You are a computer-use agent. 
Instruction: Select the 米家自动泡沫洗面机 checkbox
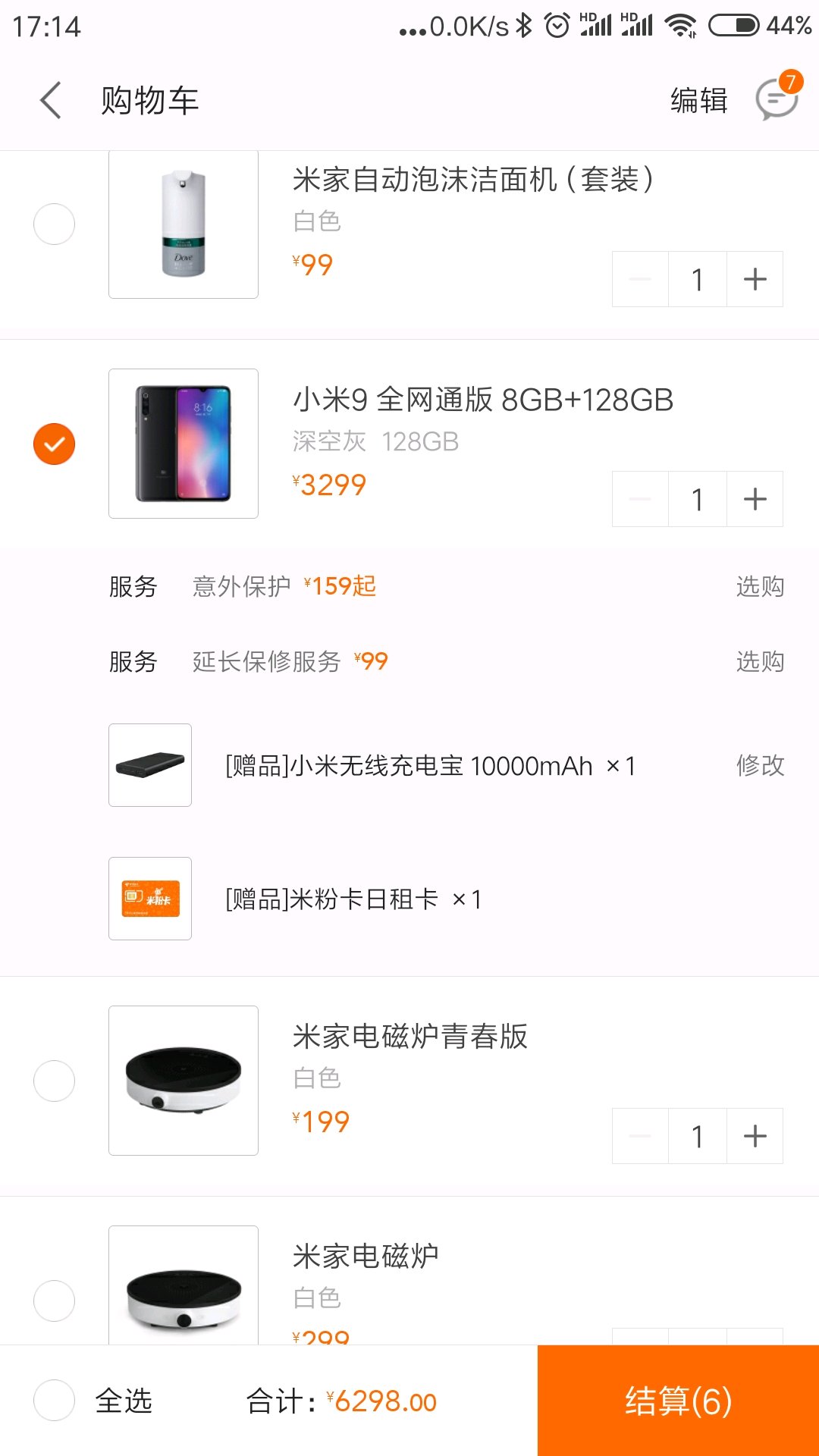[55, 224]
